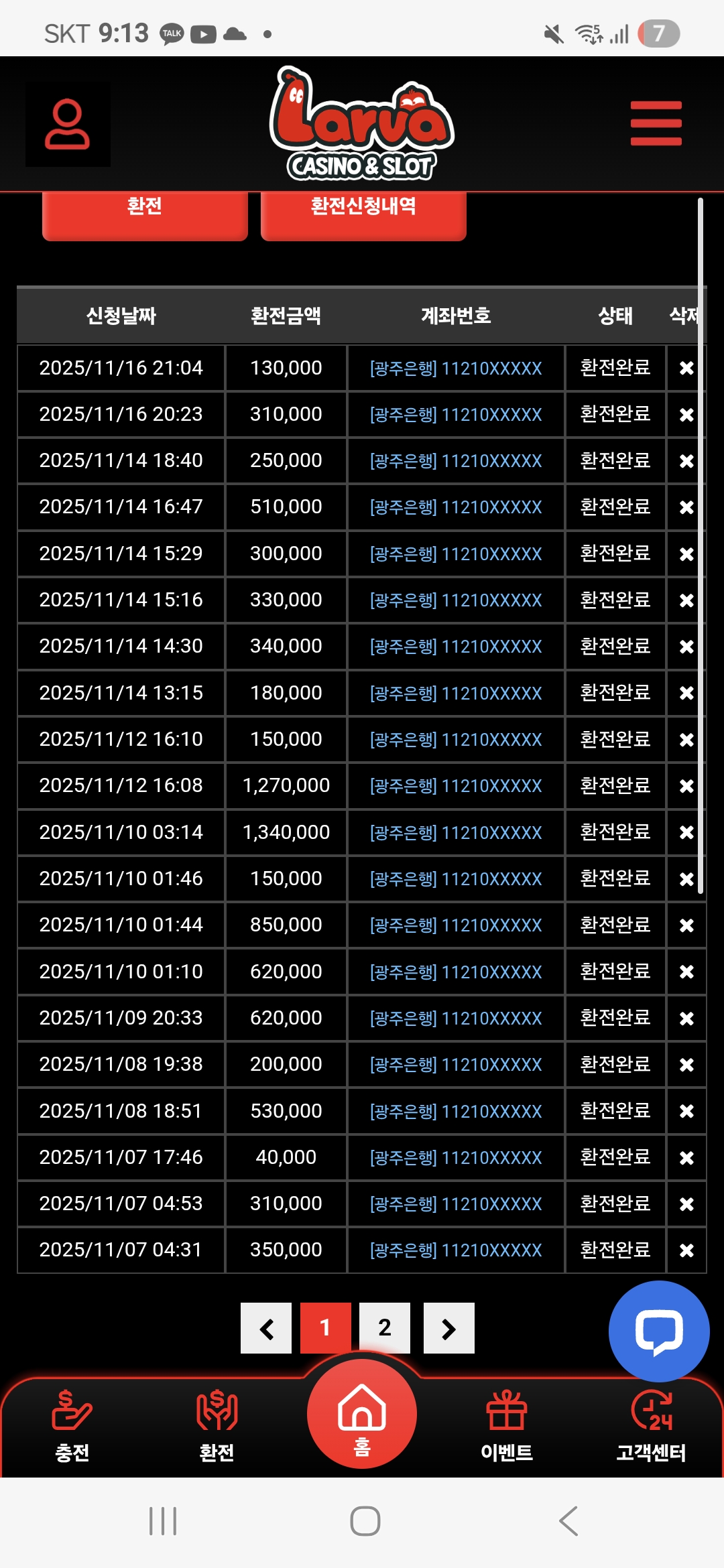Tap the system back button

pos(568,1520)
